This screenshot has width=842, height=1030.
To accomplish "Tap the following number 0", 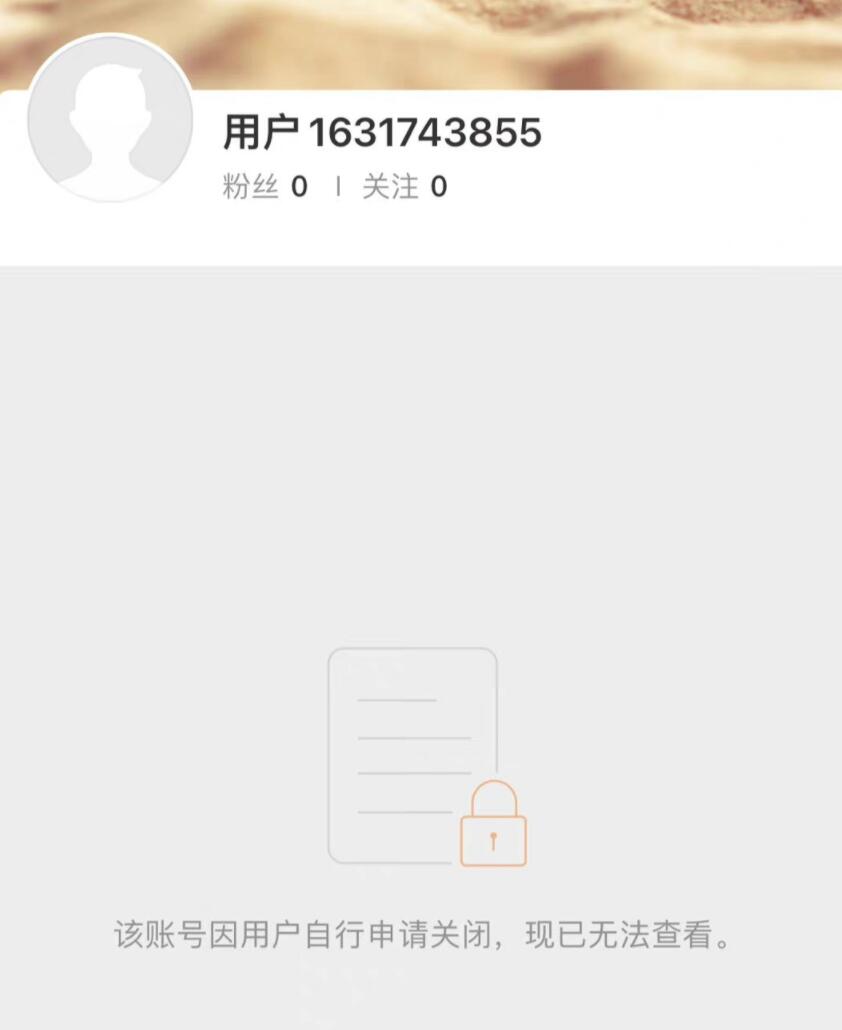I will tap(443, 185).
